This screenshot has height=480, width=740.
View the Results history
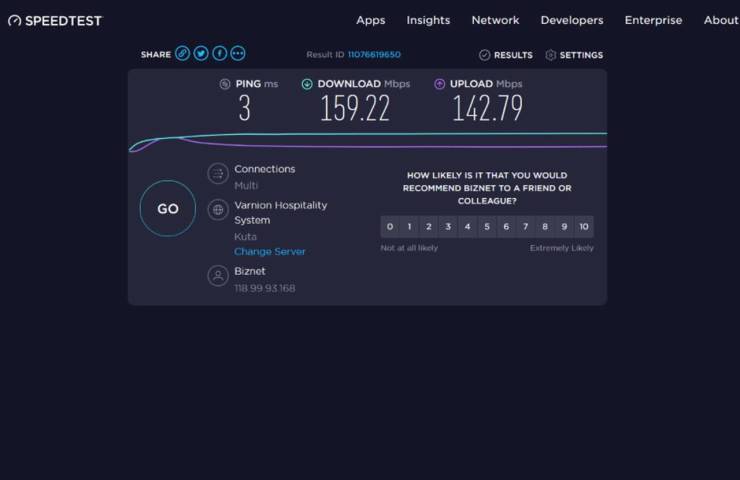[506, 55]
